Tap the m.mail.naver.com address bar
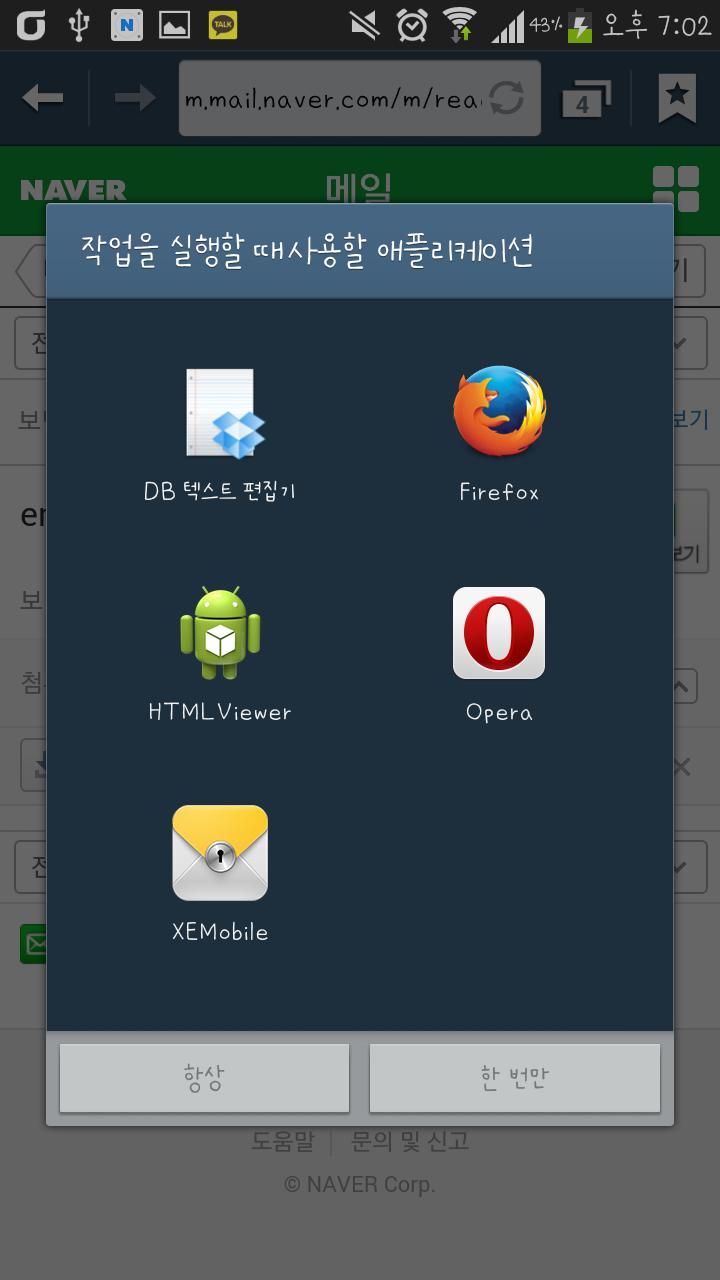 [x=334, y=99]
